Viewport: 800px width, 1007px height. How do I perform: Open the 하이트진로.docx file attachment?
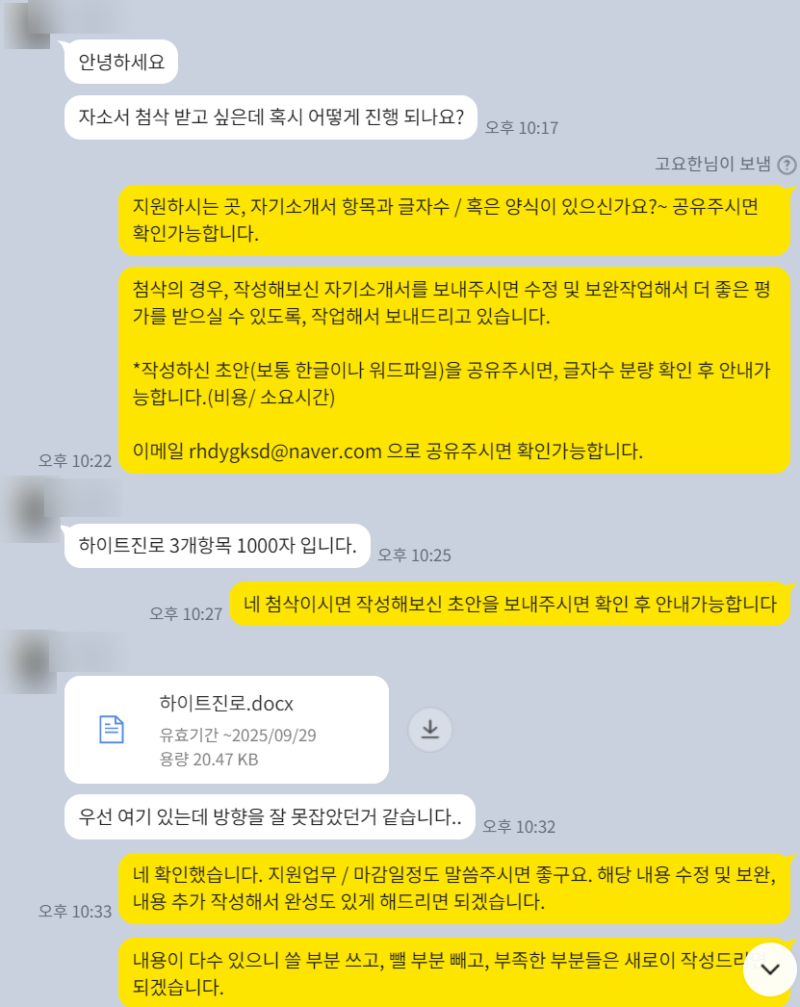point(226,729)
